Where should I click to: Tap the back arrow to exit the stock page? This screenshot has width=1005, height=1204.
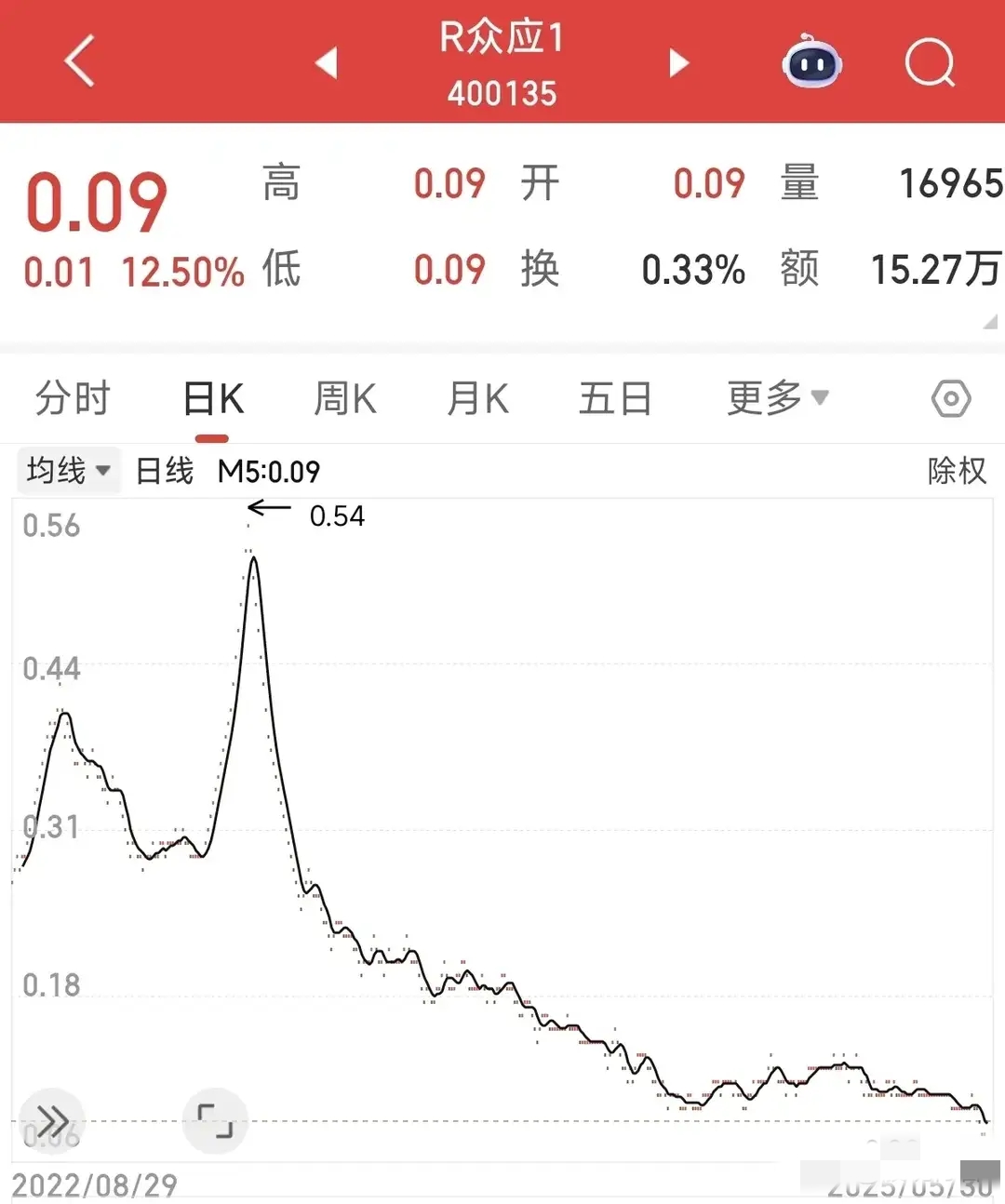pos(79,61)
